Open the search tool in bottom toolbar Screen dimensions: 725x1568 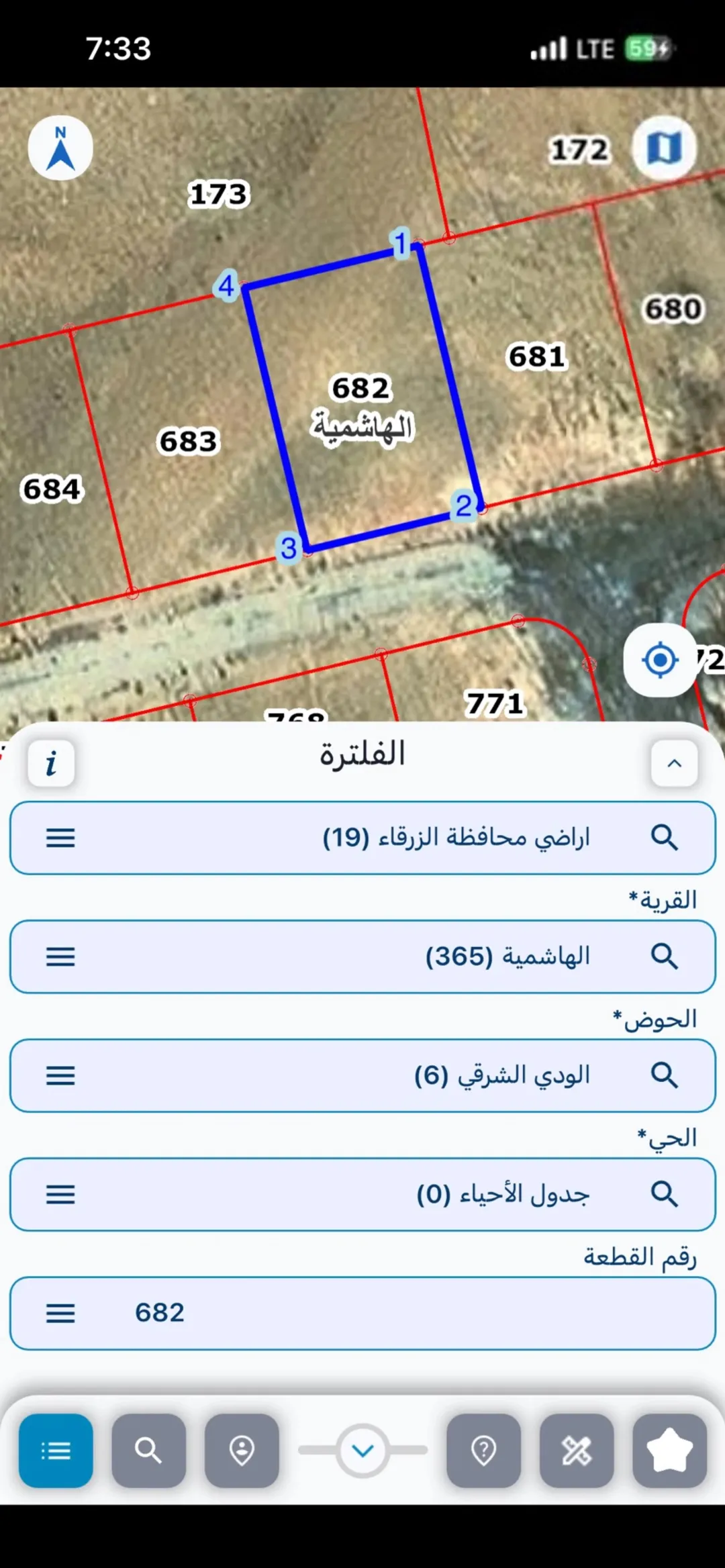coord(148,1451)
